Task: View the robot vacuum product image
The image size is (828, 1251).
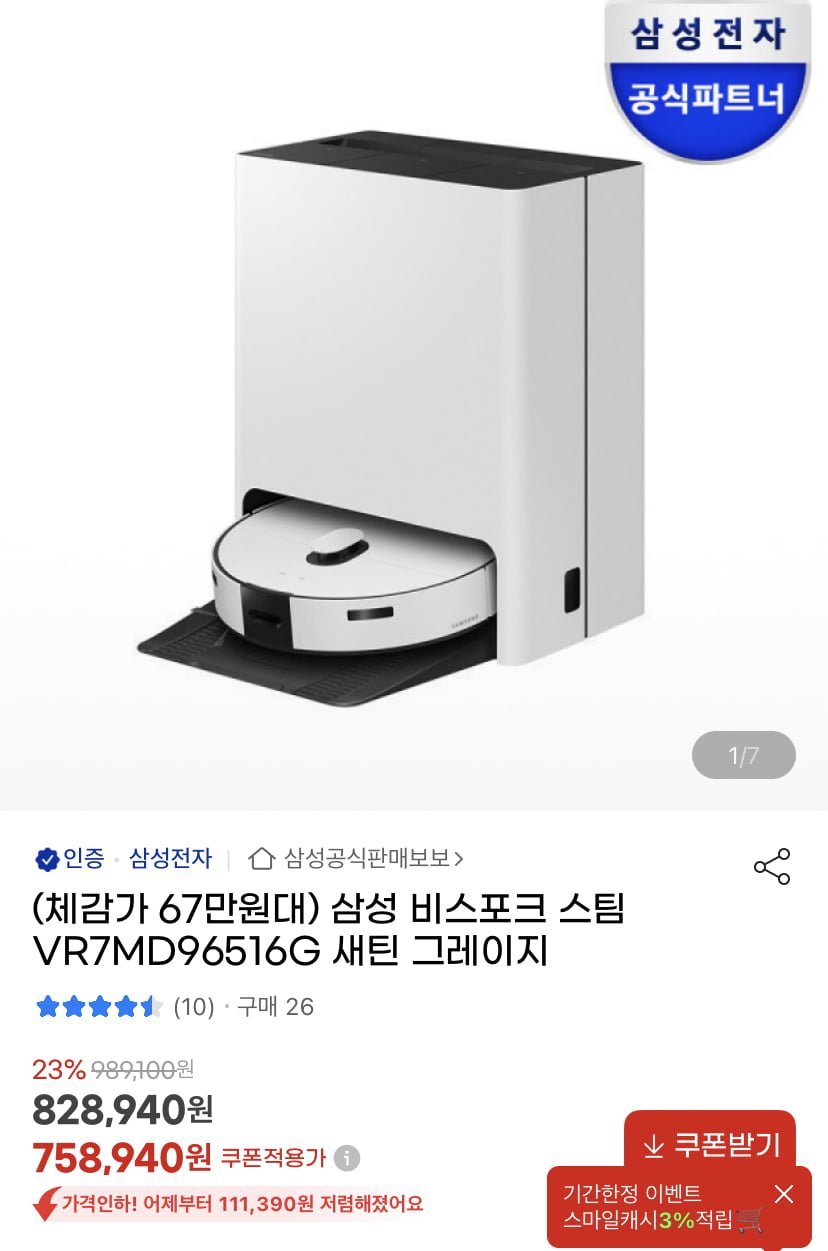Action: tap(413, 400)
